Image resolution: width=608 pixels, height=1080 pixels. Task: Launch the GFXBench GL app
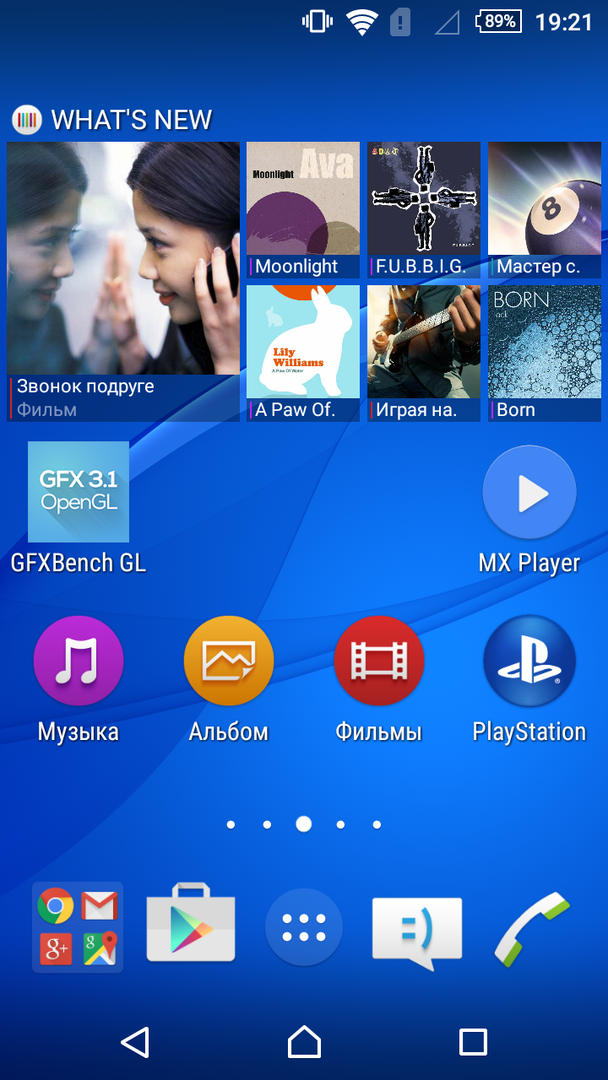(78, 492)
